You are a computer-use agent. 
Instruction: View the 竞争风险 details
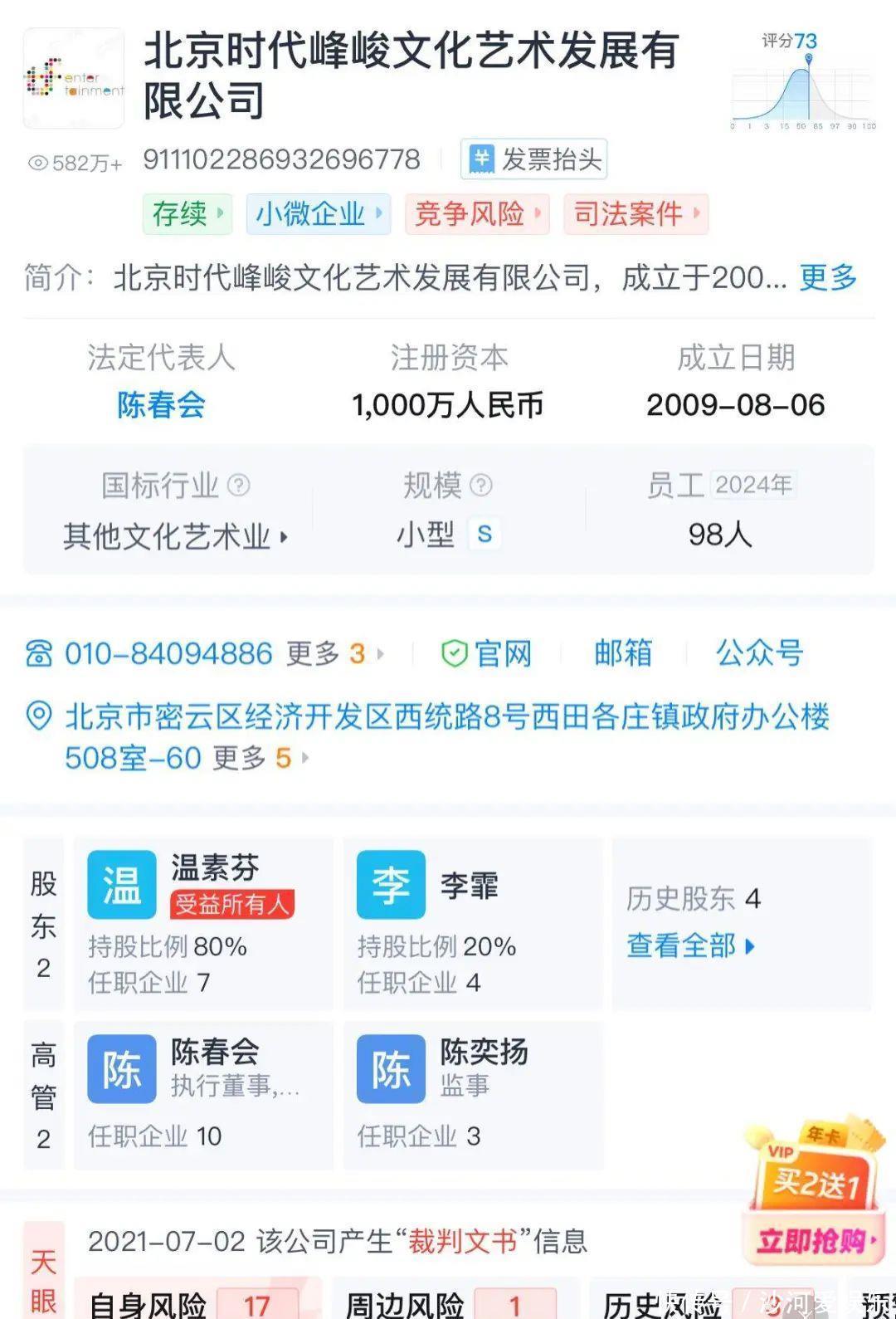click(477, 214)
